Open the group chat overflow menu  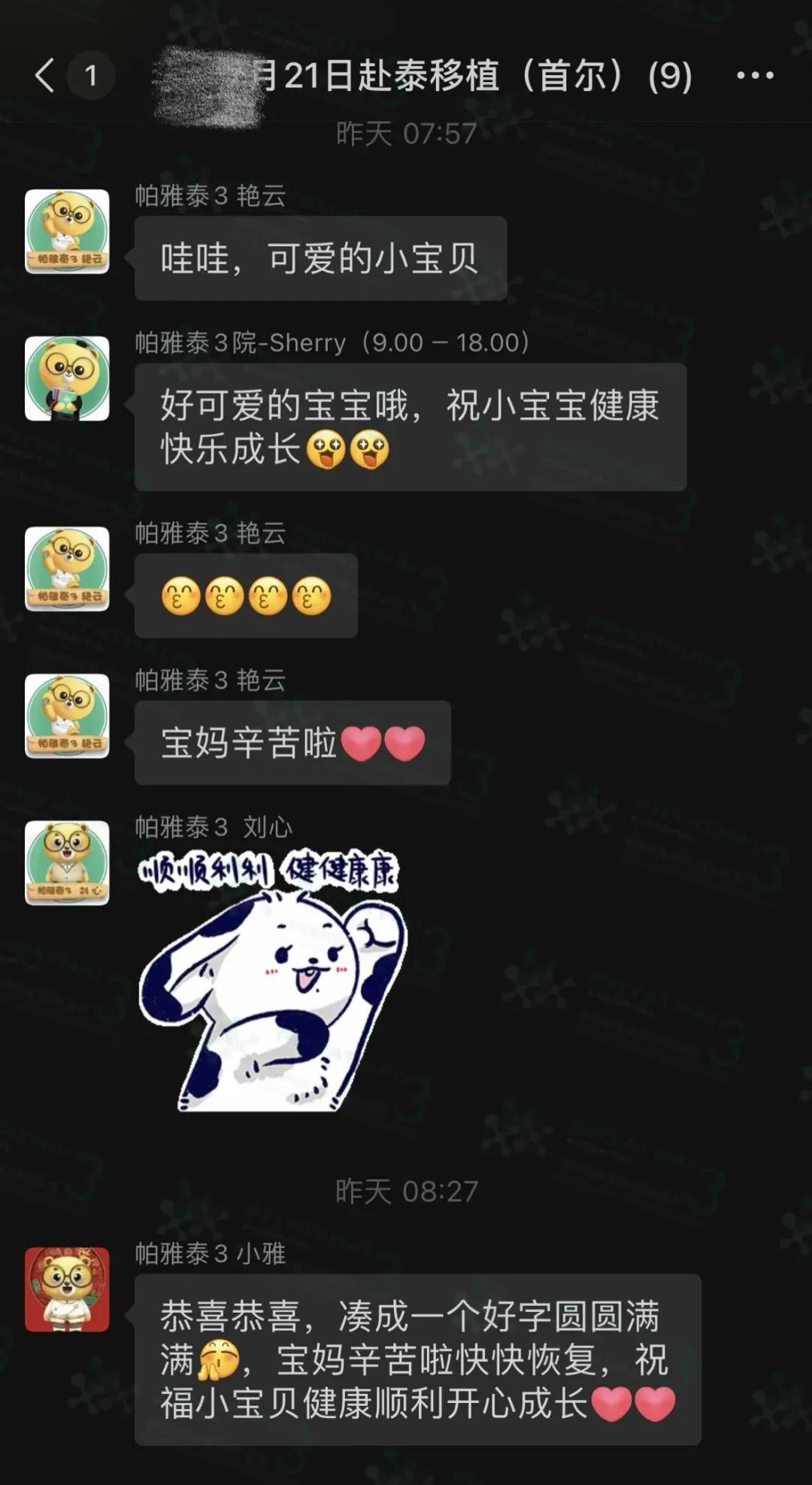point(754,76)
